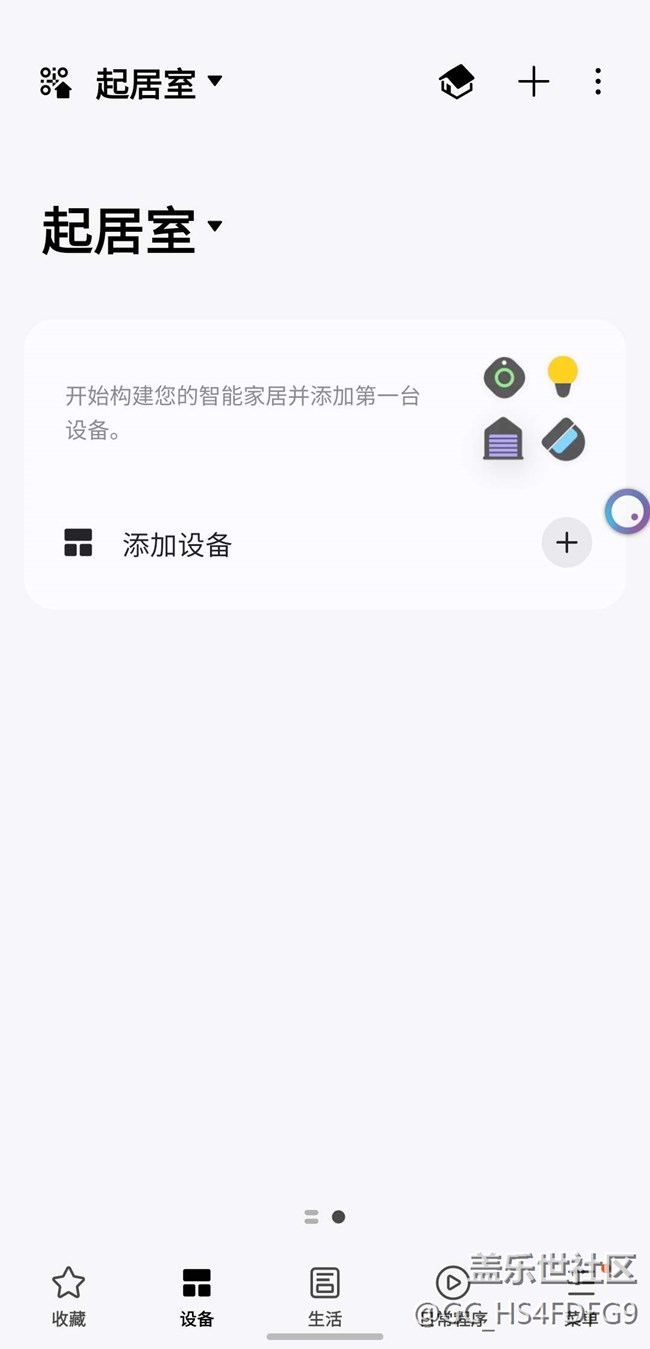Viewport: 650px width, 1349px height.
Task: Switch to the 收藏 tab
Action: click(x=69, y=1296)
